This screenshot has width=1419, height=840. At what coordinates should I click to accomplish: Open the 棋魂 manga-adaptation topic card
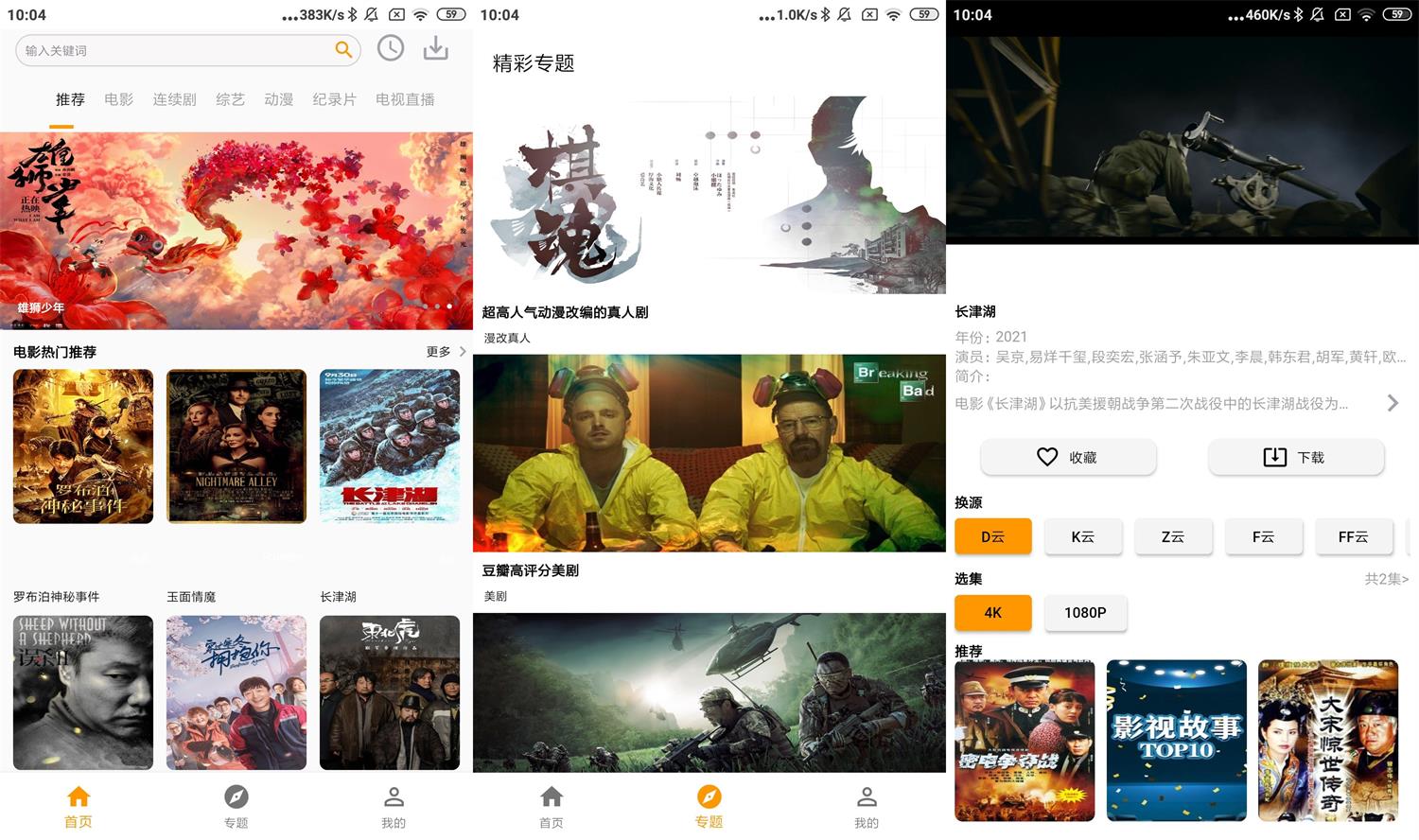click(x=709, y=194)
